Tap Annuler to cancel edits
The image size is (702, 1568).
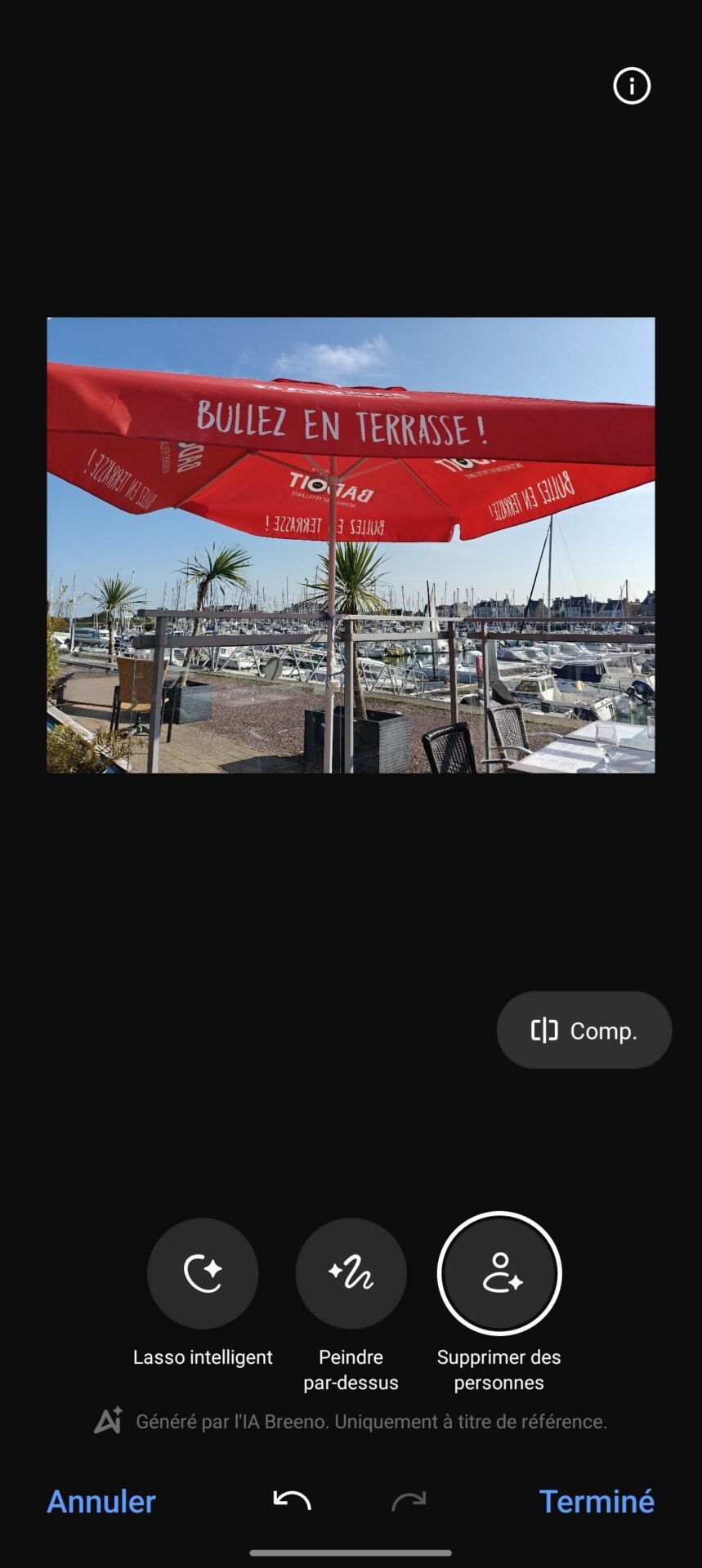pyautogui.click(x=101, y=1501)
